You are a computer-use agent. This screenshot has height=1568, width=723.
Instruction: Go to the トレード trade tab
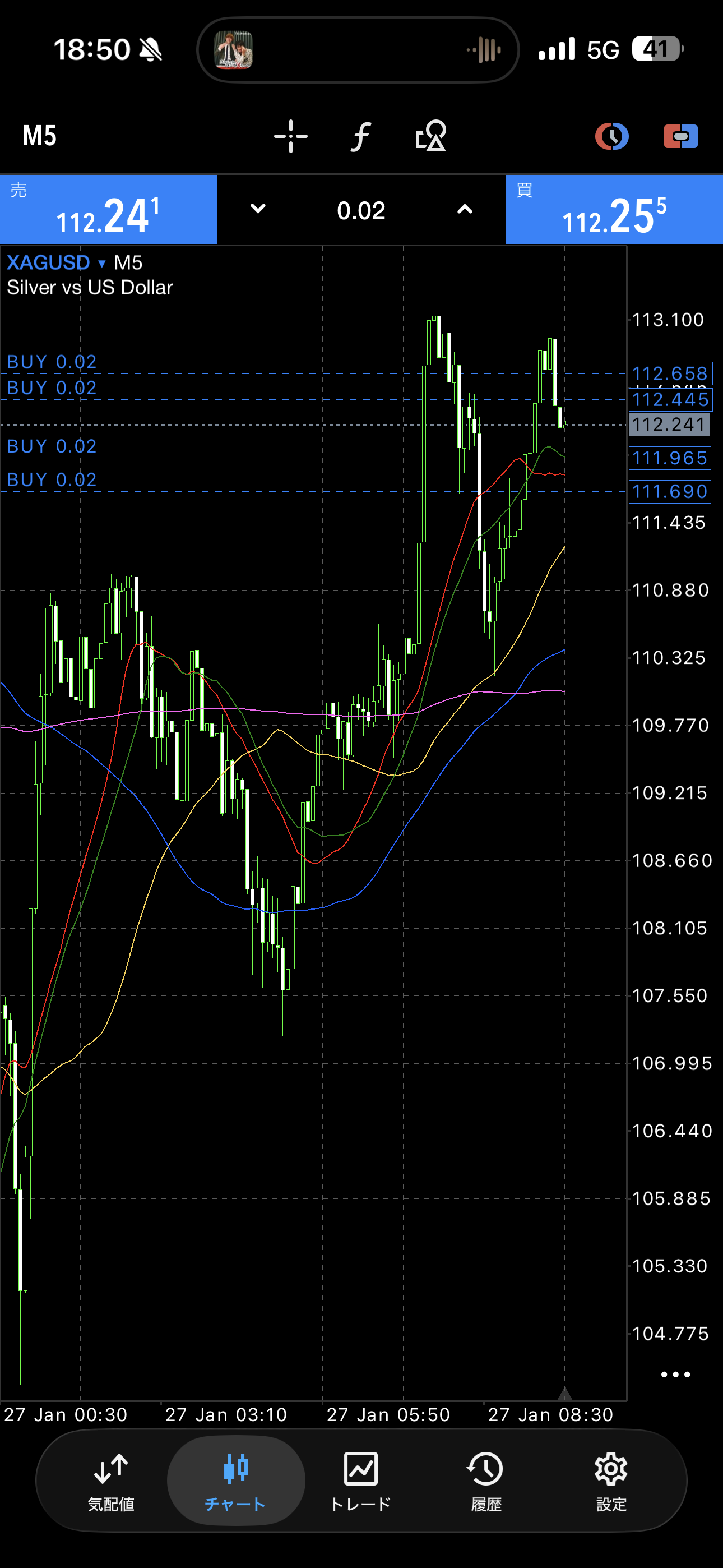pyautogui.click(x=361, y=1481)
